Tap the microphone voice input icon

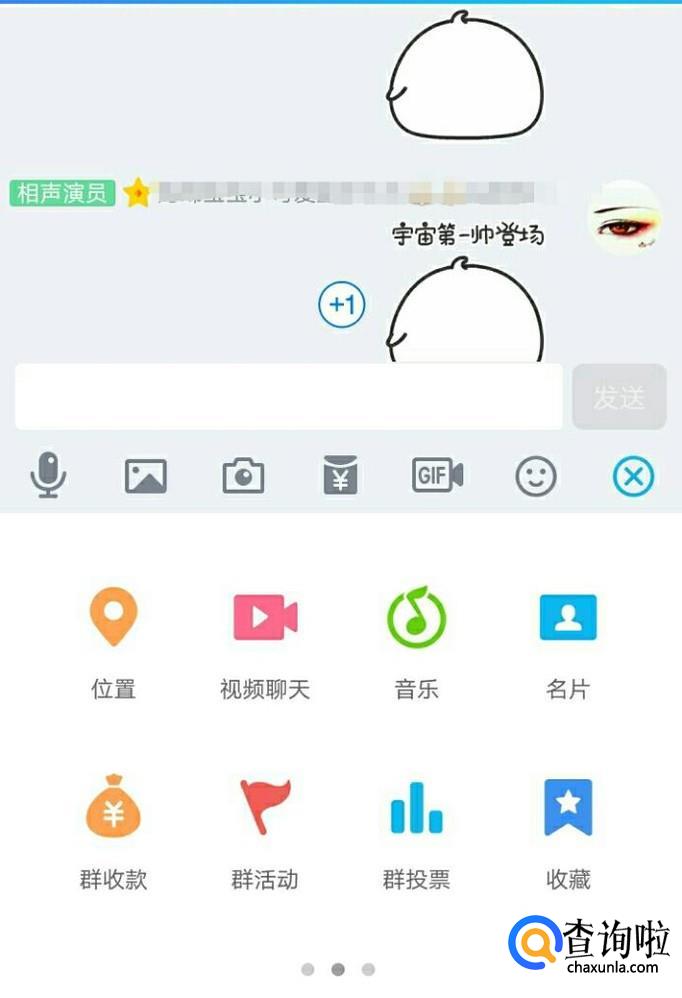[x=48, y=475]
